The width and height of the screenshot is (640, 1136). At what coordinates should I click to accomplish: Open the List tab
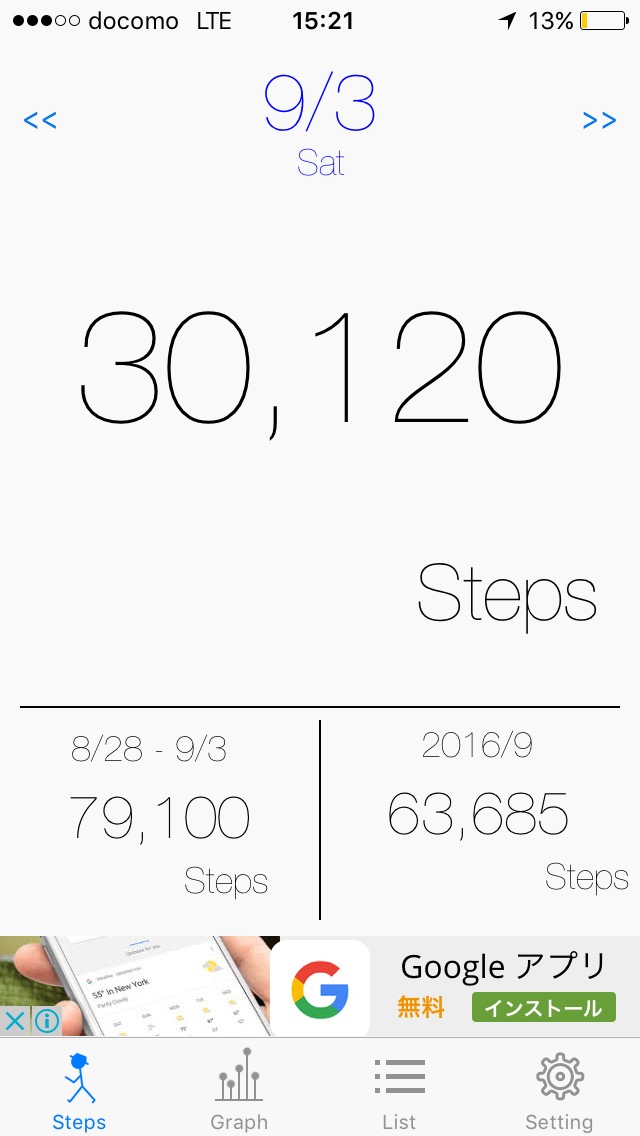click(399, 1089)
